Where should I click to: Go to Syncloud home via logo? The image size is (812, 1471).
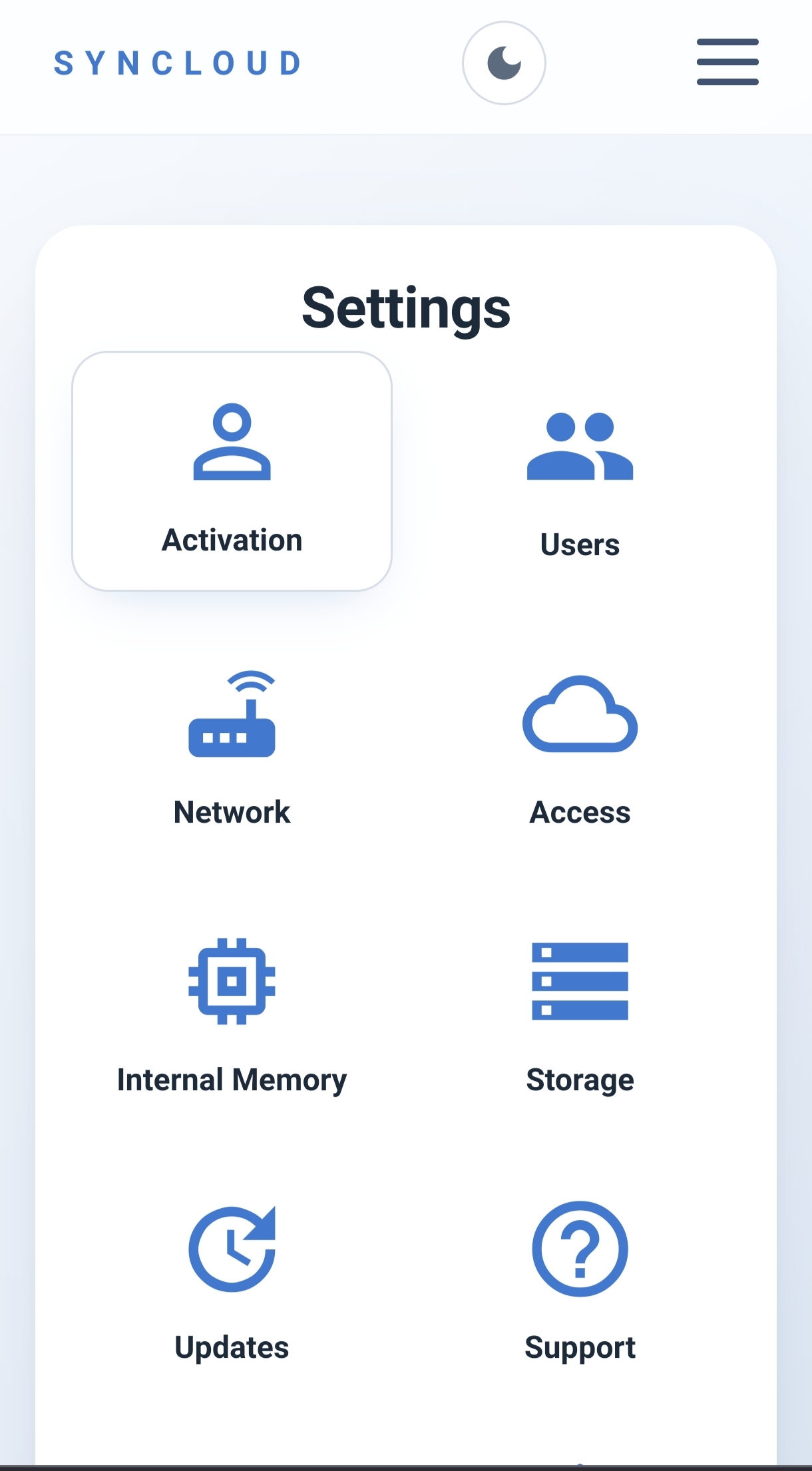tap(177, 63)
